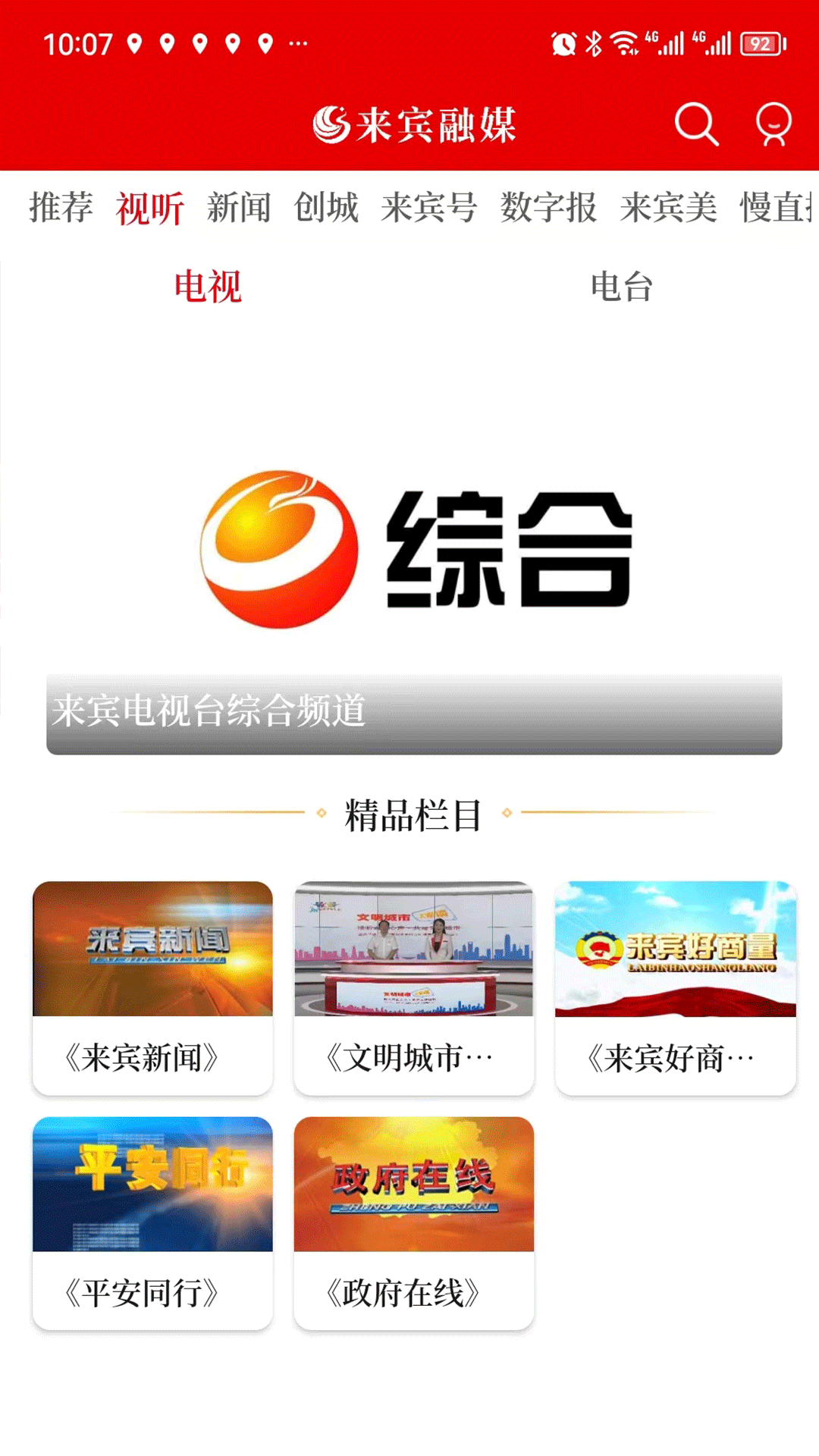Open the 来宾号 section
819x1456 pixels.
tap(431, 209)
